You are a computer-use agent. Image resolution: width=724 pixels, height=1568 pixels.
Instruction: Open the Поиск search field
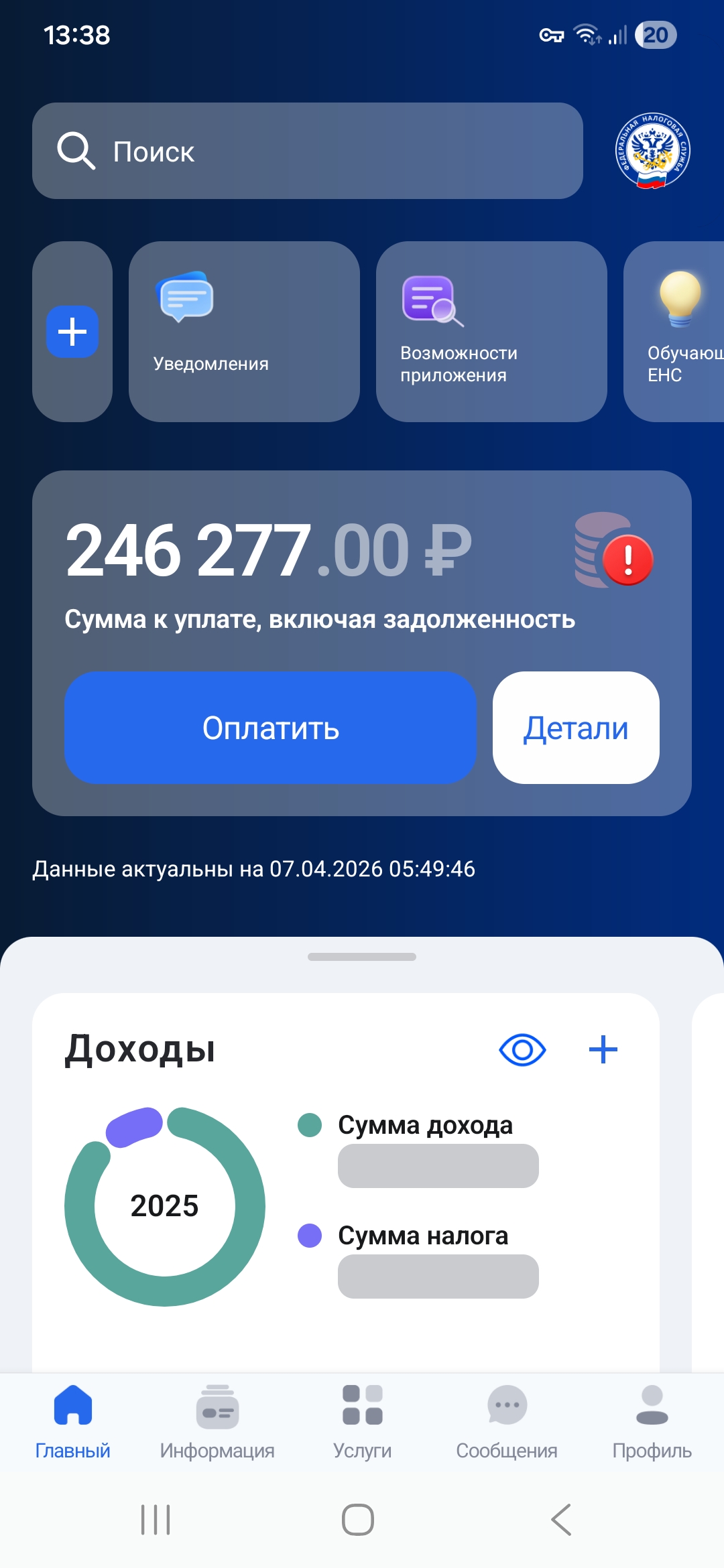(307, 151)
